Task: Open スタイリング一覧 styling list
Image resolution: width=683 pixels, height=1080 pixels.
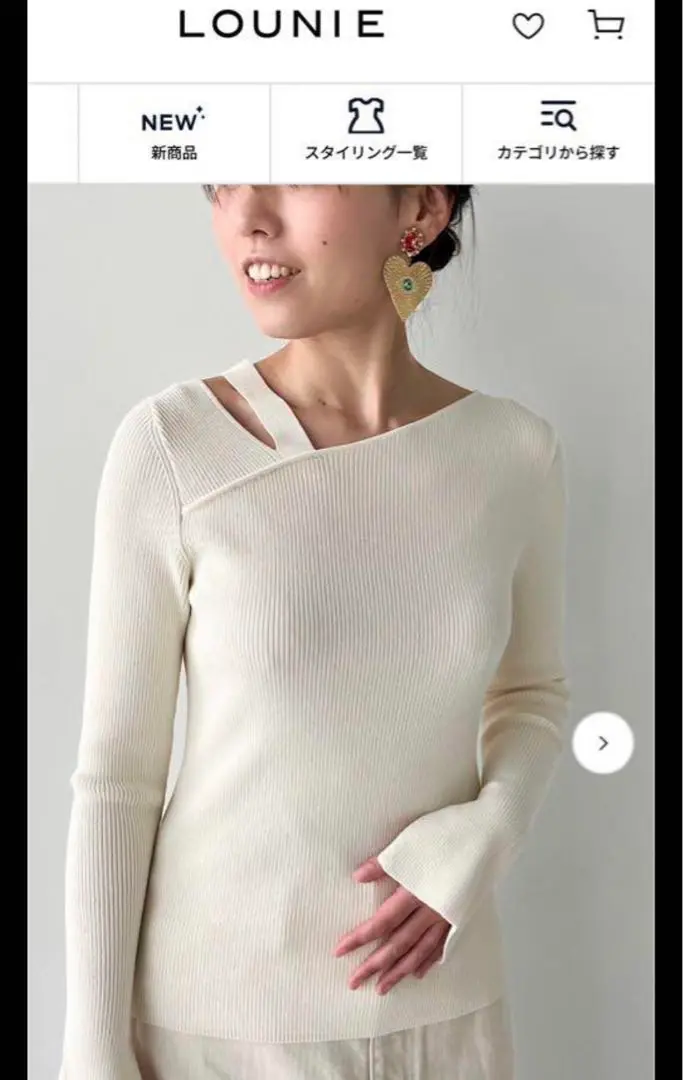Action: [366, 133]
